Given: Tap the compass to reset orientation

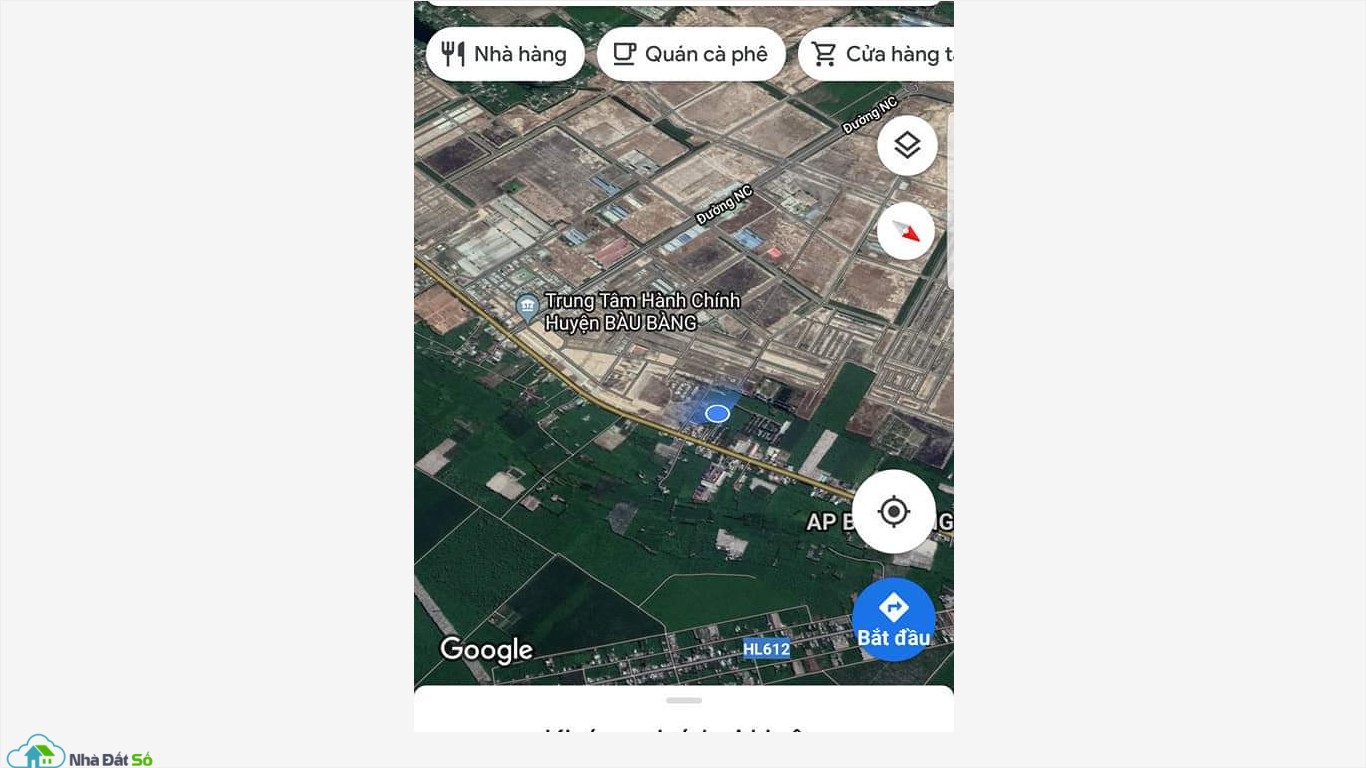Looking at the screenshot, I should pos(906,231).
